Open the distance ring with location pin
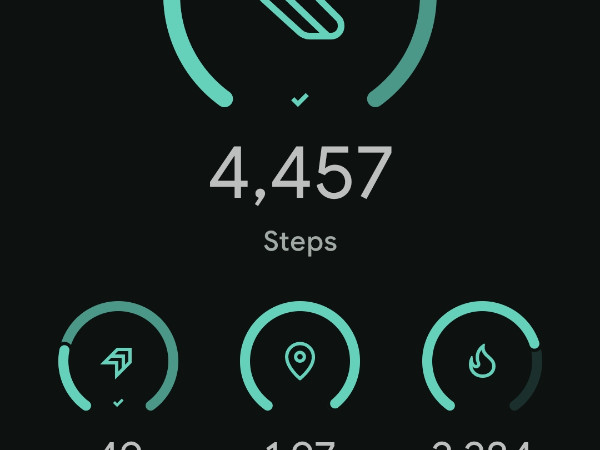This screenshot has height=450, width=600. [300, 358]
